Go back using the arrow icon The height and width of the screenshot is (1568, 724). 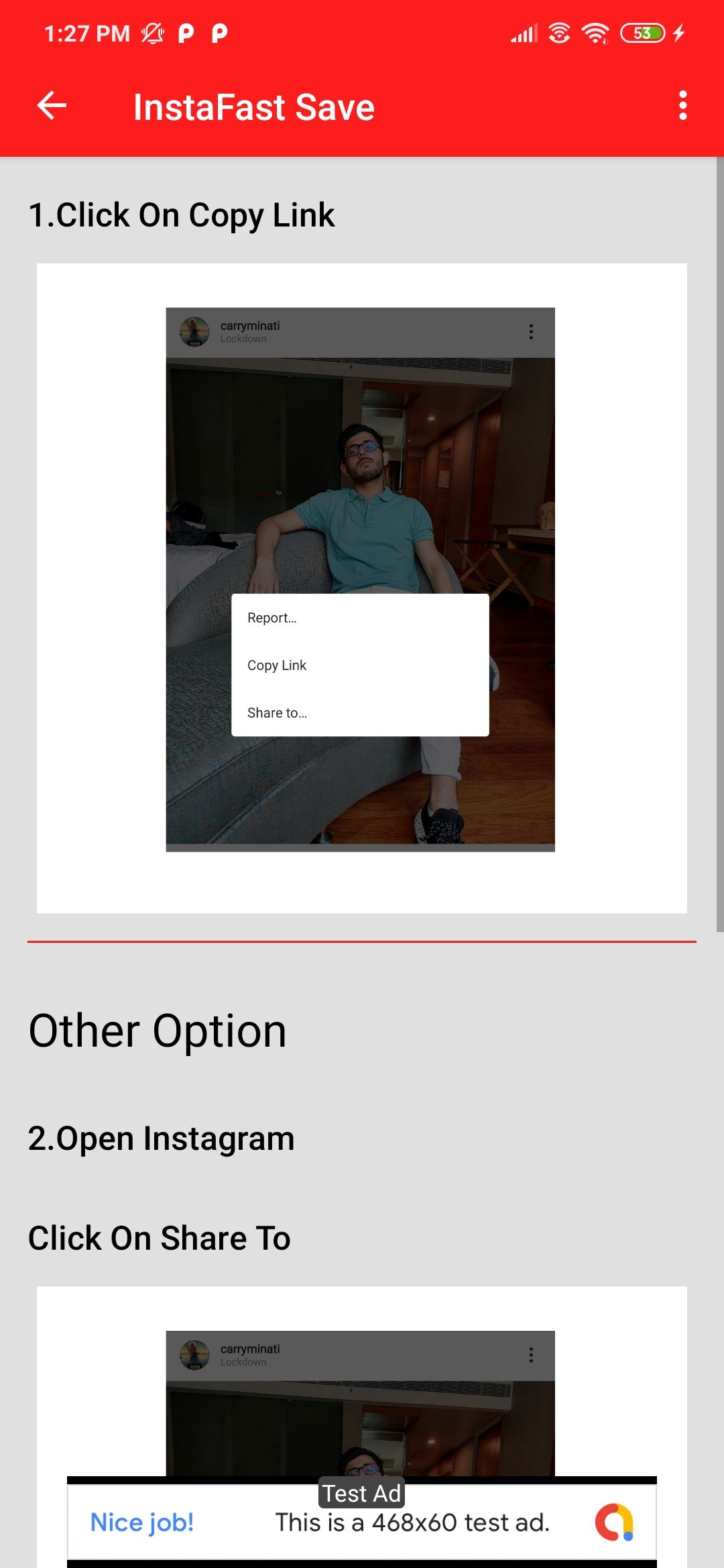[x=52, y=106]
